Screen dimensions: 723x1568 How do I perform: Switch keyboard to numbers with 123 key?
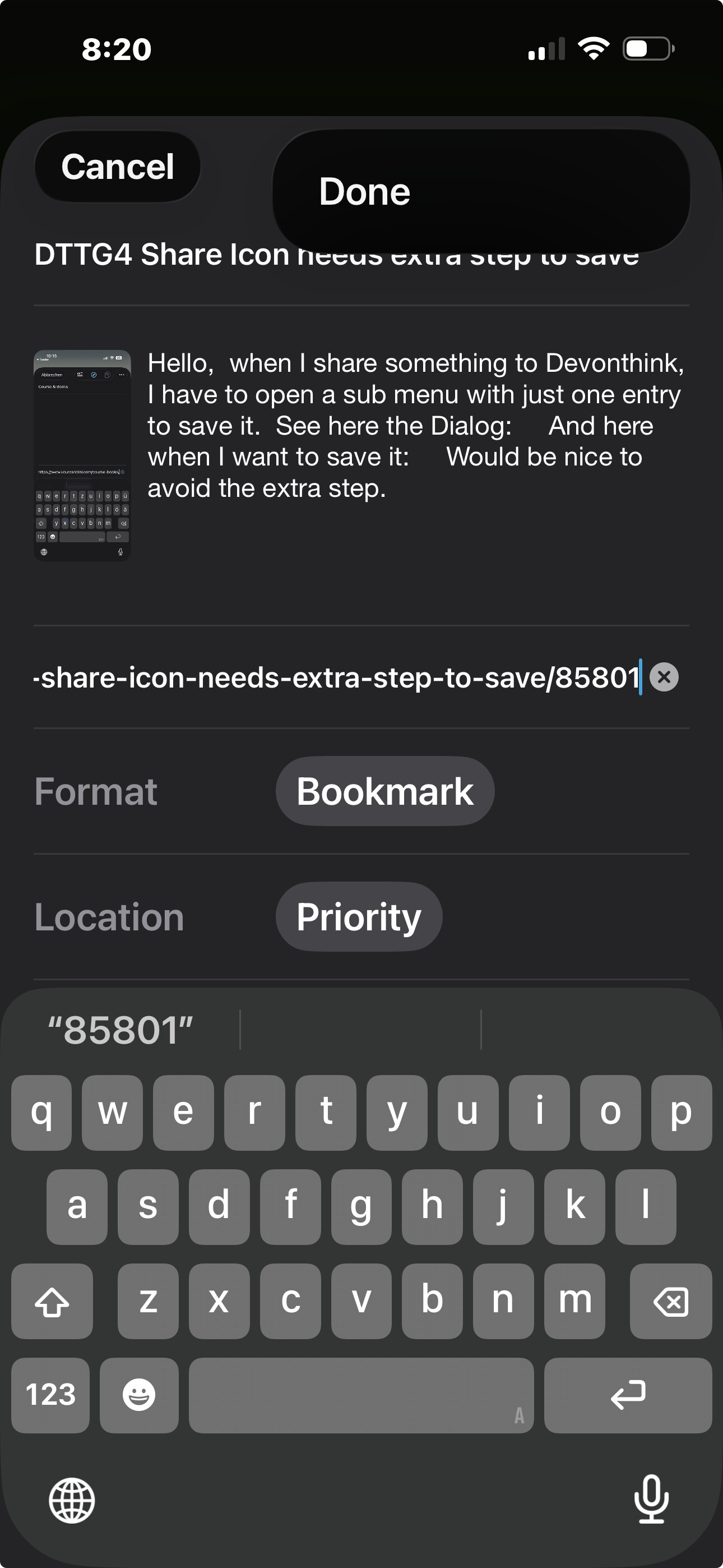(50, 1395)
